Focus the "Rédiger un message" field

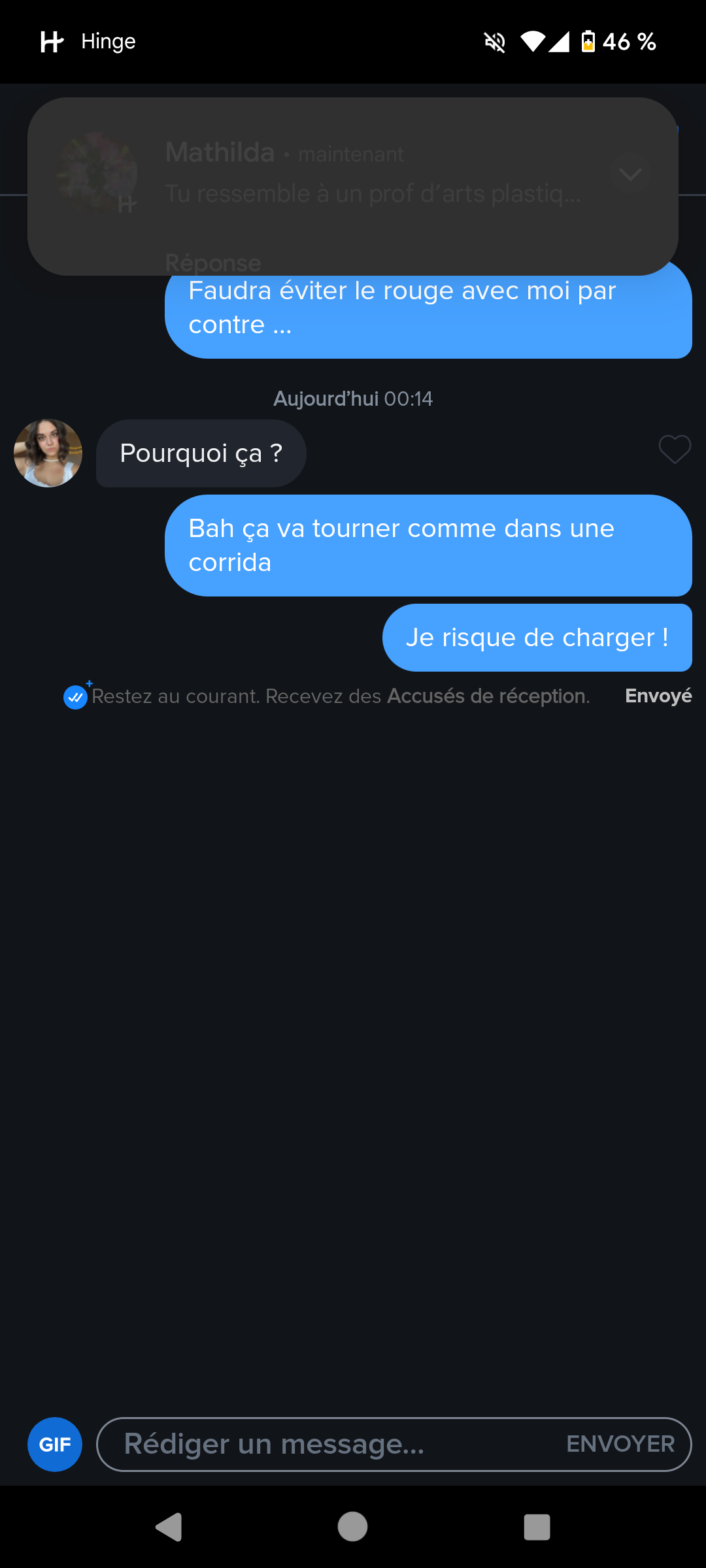pyautogui.click(x=327, y=1444)
